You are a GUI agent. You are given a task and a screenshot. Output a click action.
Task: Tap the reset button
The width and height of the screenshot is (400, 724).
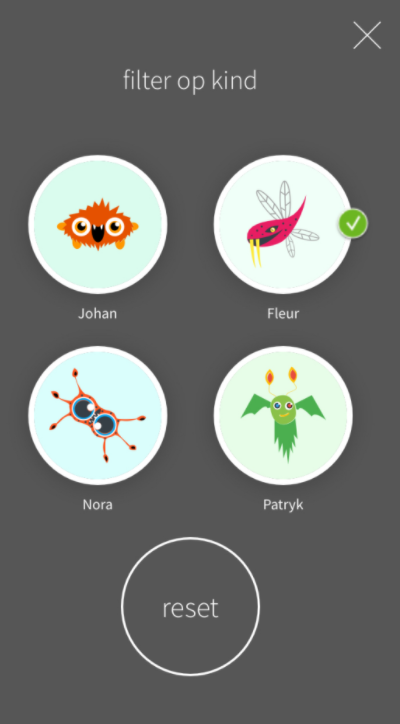coord(190,606)
